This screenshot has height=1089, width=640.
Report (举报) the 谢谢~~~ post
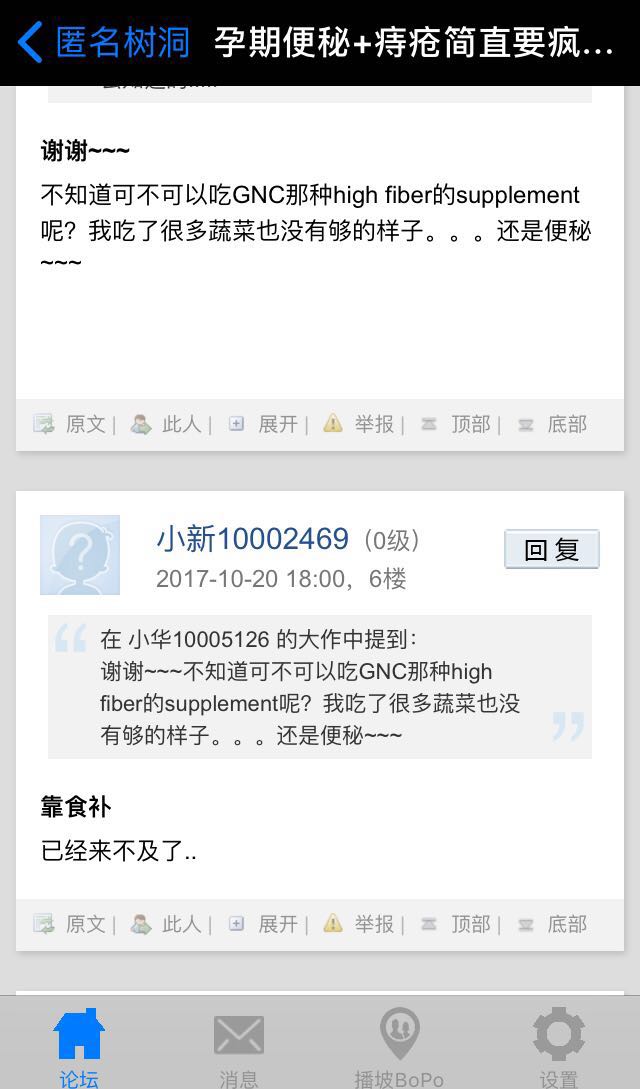click(362, 424)
